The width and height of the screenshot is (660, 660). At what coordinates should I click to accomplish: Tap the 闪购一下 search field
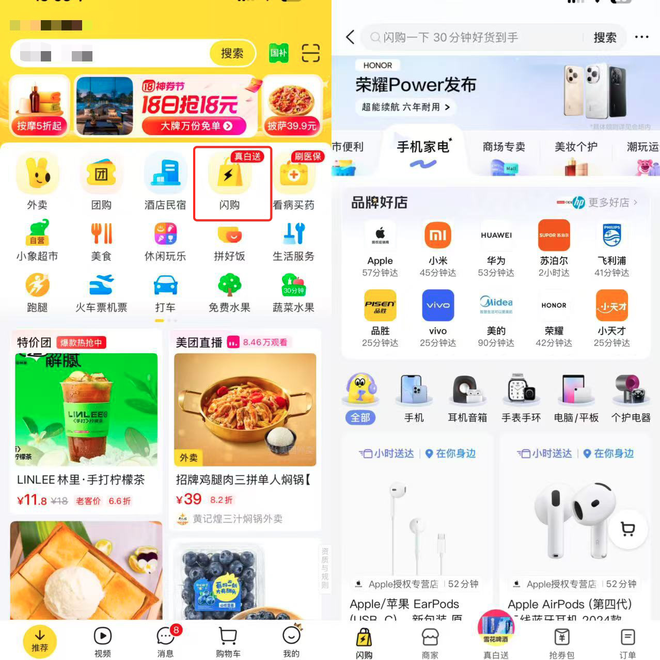(470, 37)
